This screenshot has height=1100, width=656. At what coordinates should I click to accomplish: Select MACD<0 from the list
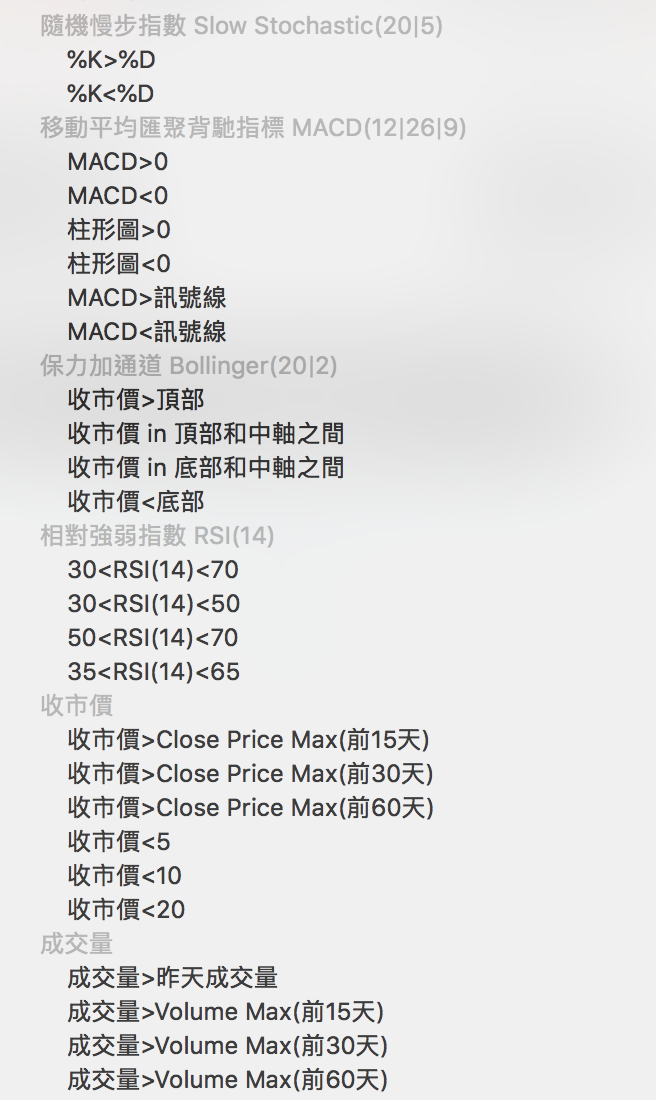click(x=118, y=196)
